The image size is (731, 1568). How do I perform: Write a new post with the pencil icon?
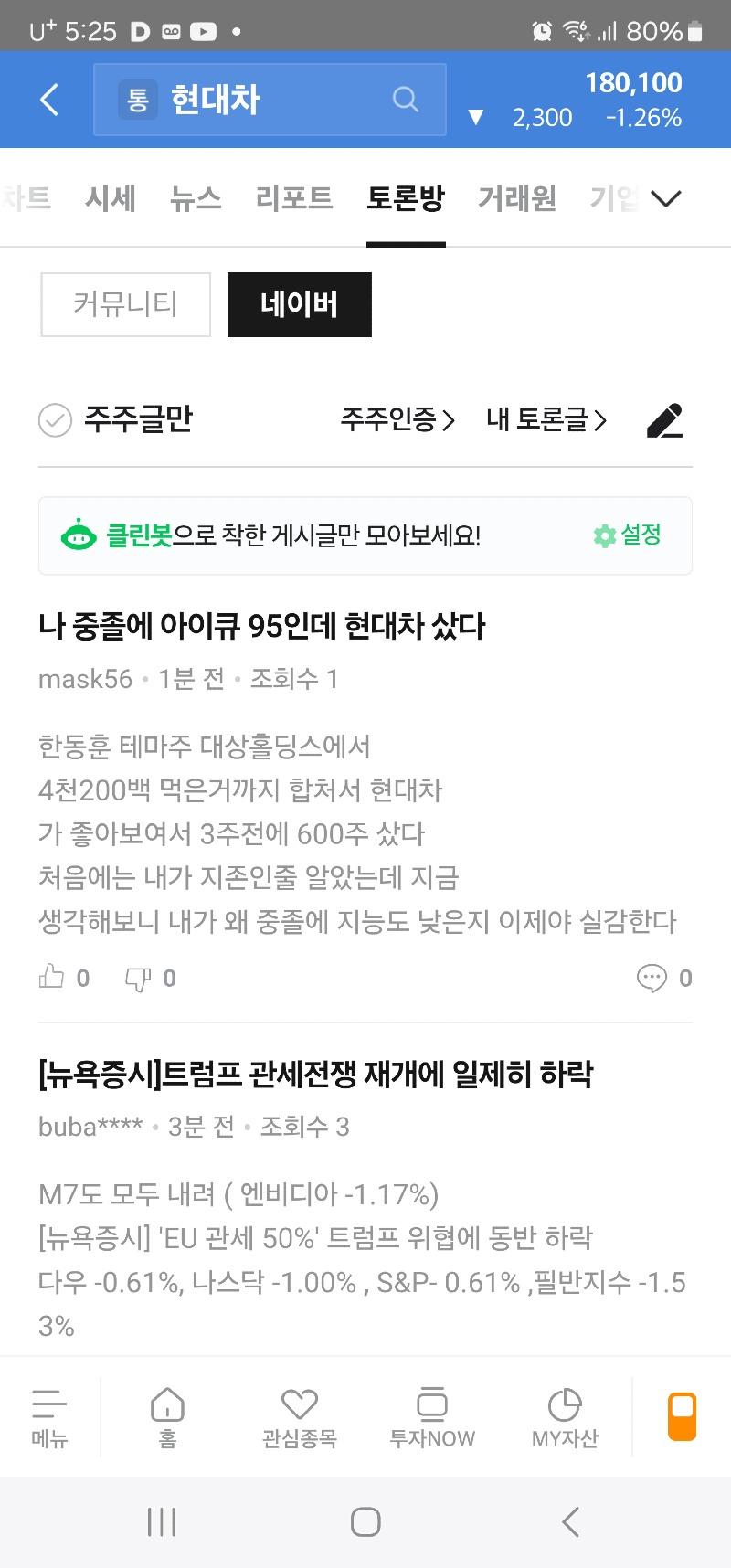[x=664, y=419]
